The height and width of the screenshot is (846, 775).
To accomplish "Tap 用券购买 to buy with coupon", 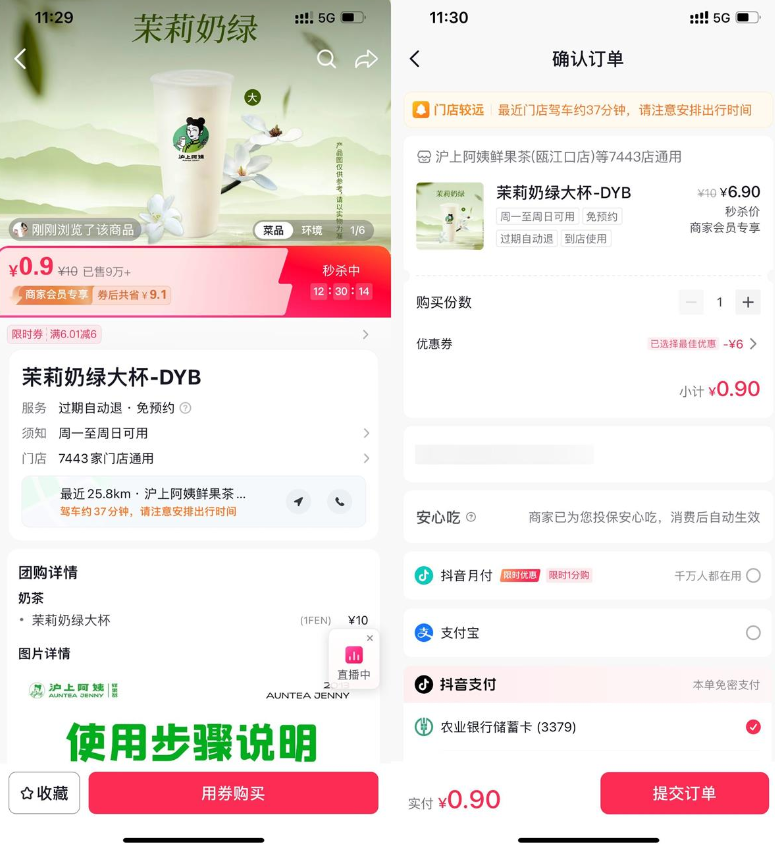I will 233,793.
